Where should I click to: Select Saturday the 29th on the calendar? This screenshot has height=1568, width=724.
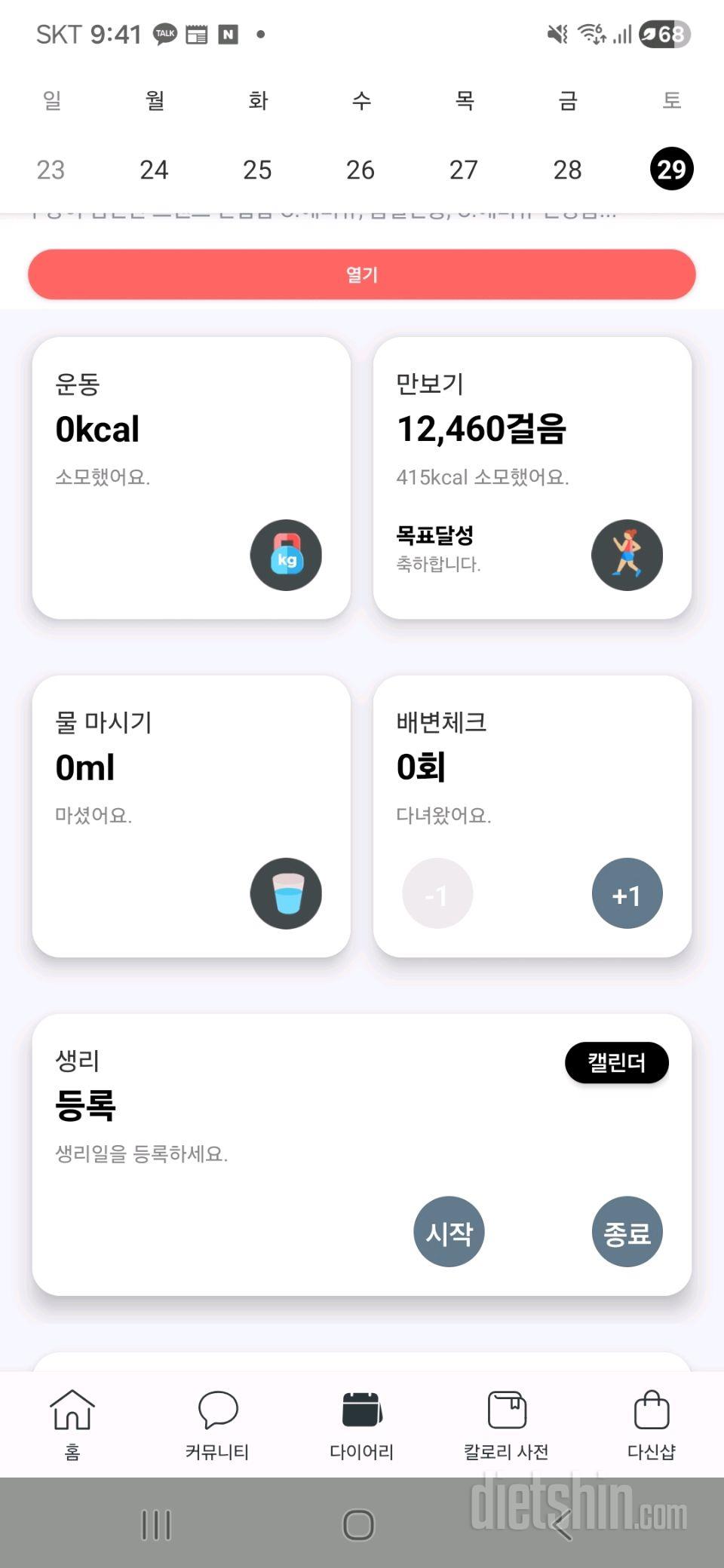coord(670,169)
